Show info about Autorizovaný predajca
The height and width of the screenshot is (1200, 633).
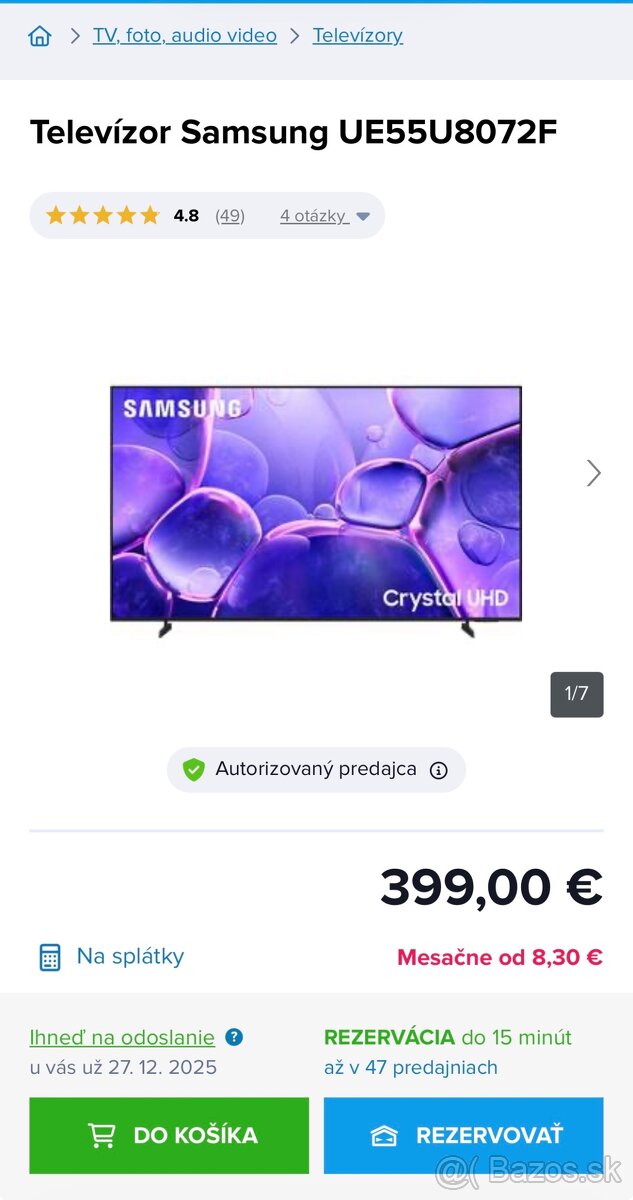pos(438,770)
